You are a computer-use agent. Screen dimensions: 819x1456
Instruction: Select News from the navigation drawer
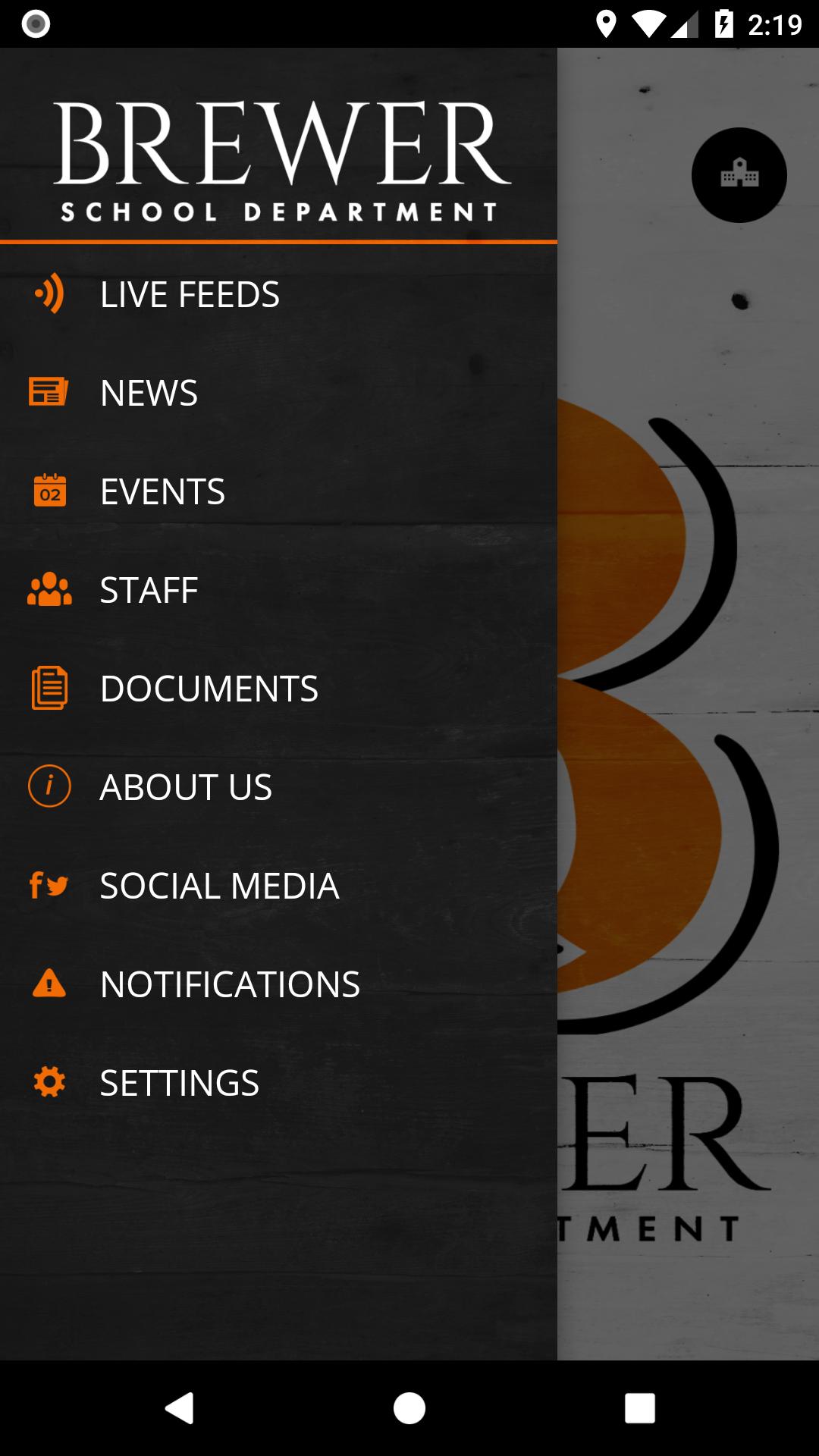(x=149, y=393)
